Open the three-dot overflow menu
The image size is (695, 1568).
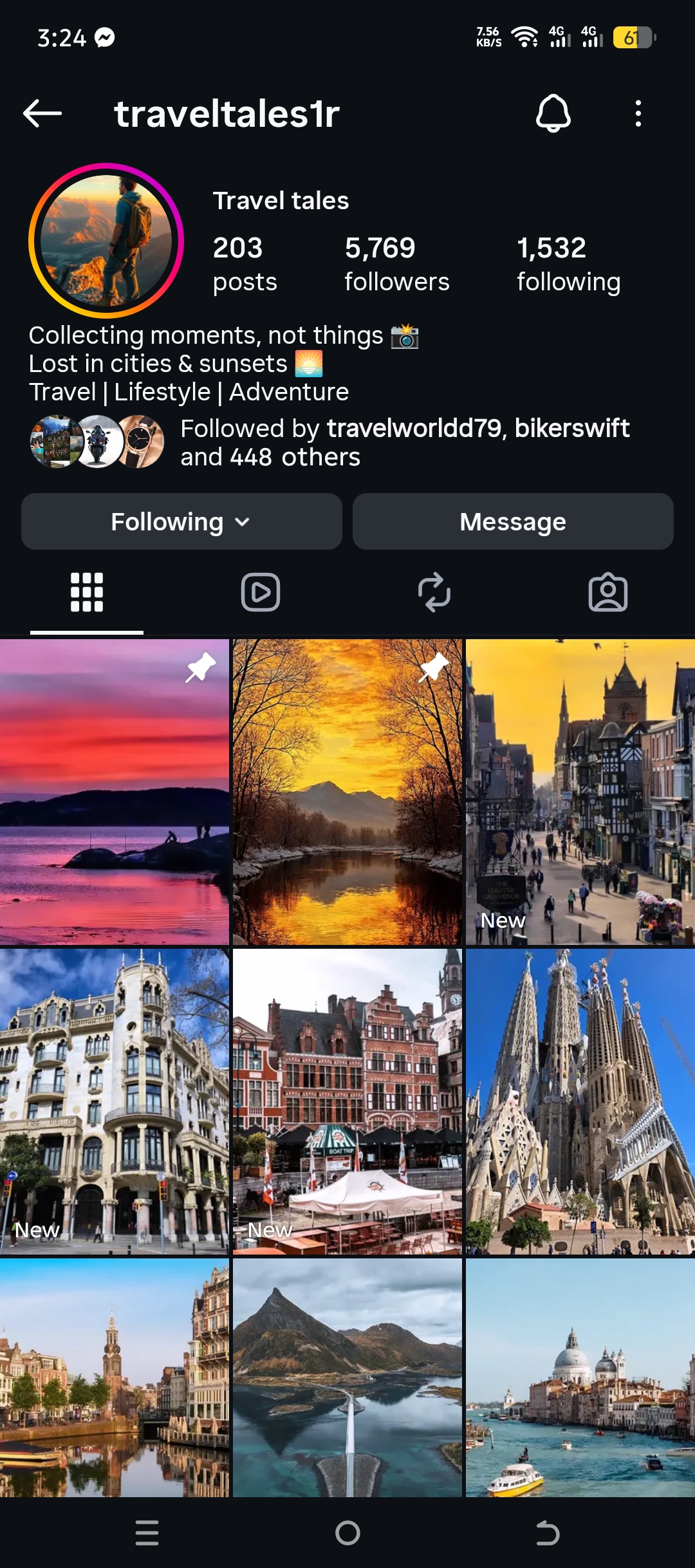click(638, 114)
